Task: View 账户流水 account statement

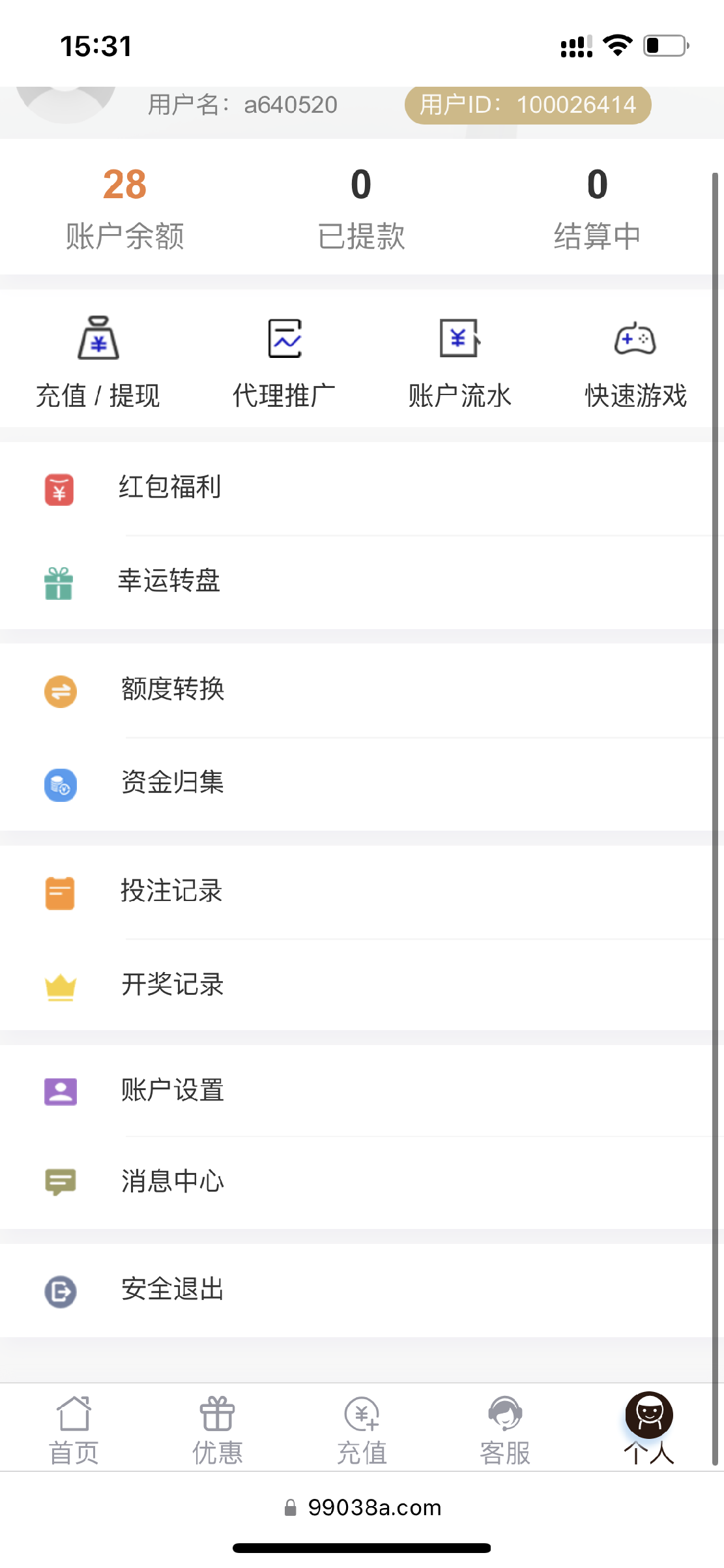Action: tap(459, 362)
